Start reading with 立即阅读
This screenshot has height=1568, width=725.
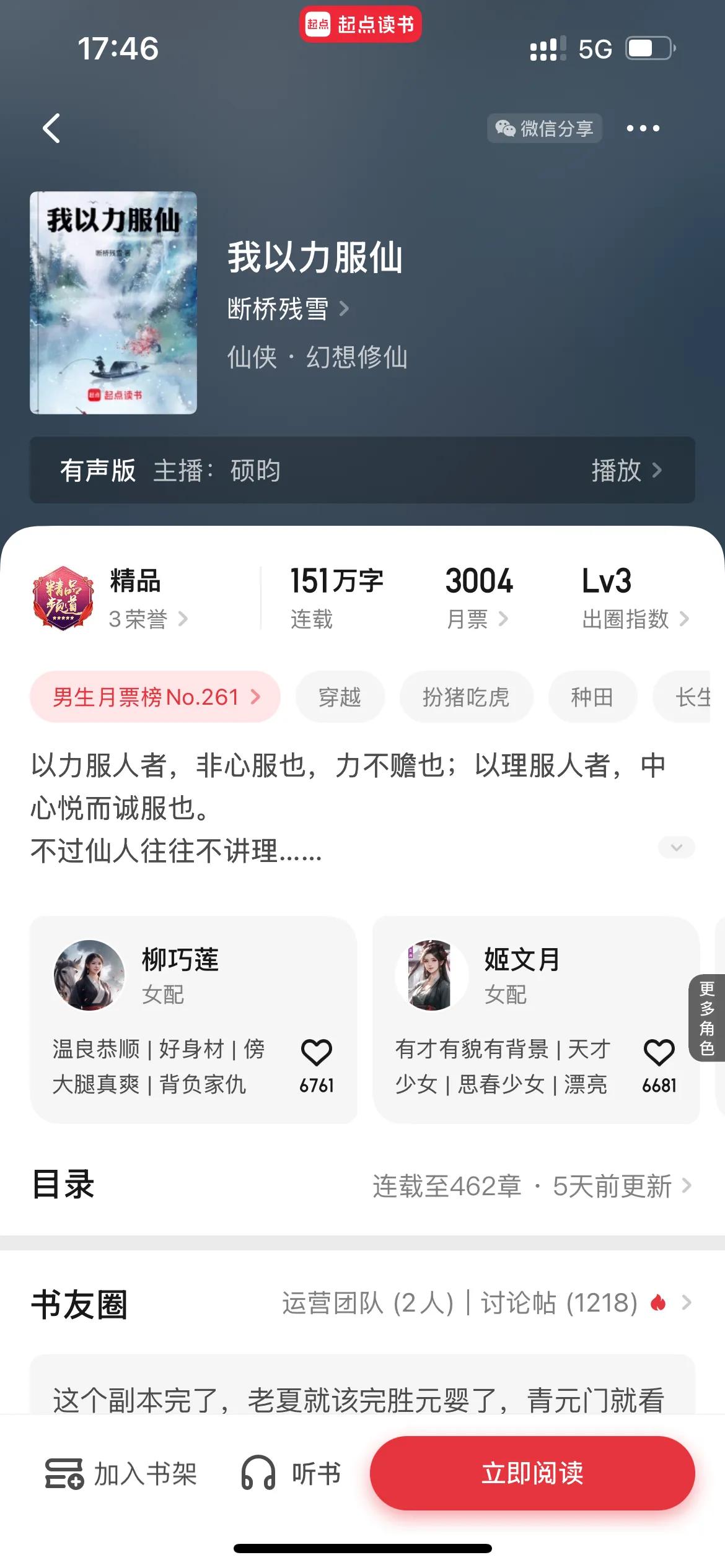(x=532, y=1473)
